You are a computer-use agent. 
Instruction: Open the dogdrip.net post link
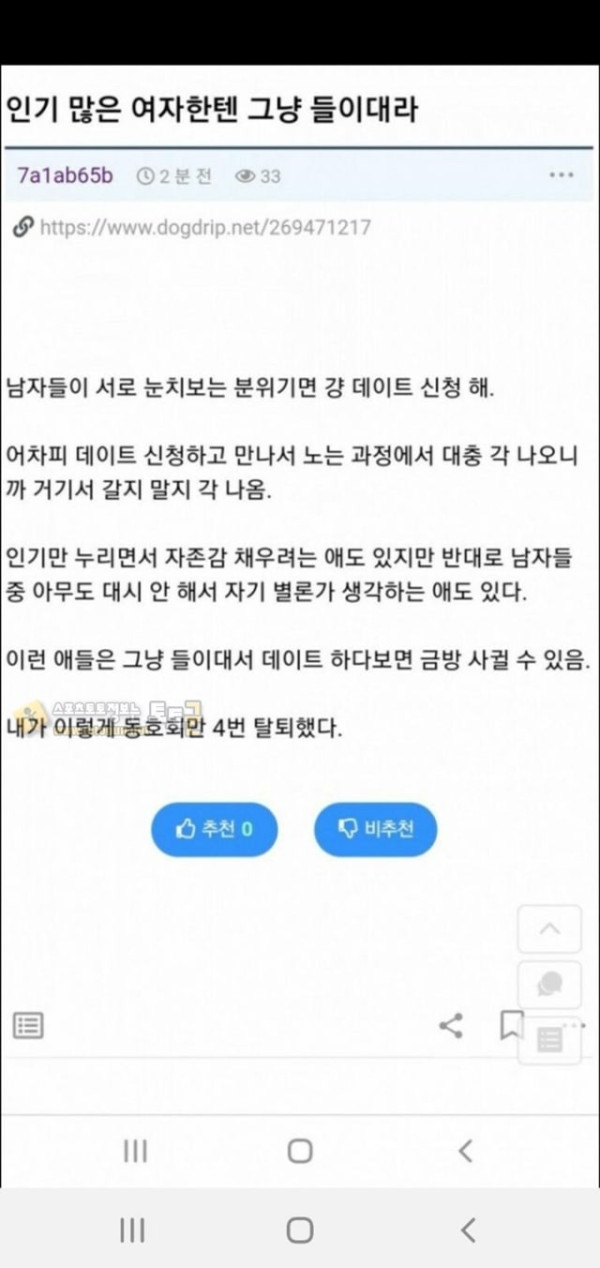(205, 228)
